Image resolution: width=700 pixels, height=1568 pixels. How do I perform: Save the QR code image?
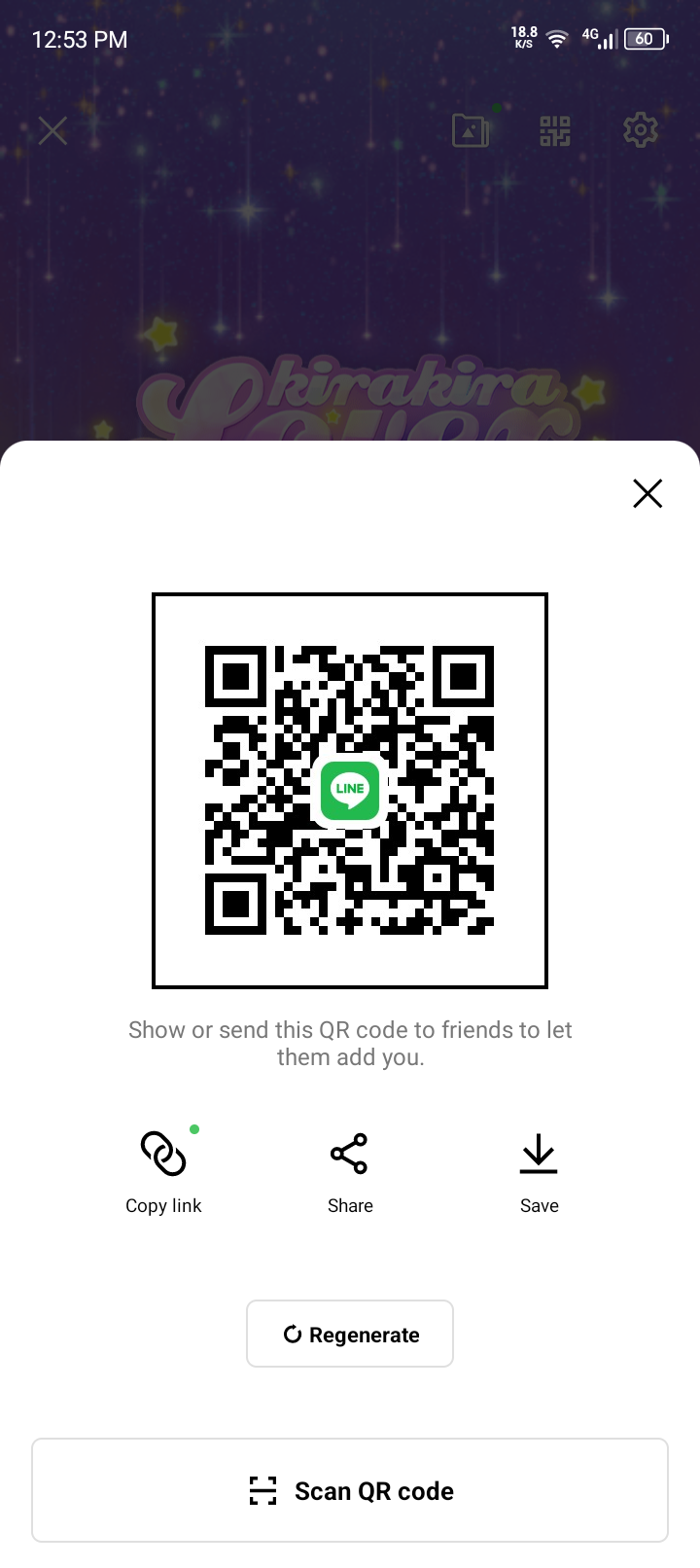(x=539, y=1171)
